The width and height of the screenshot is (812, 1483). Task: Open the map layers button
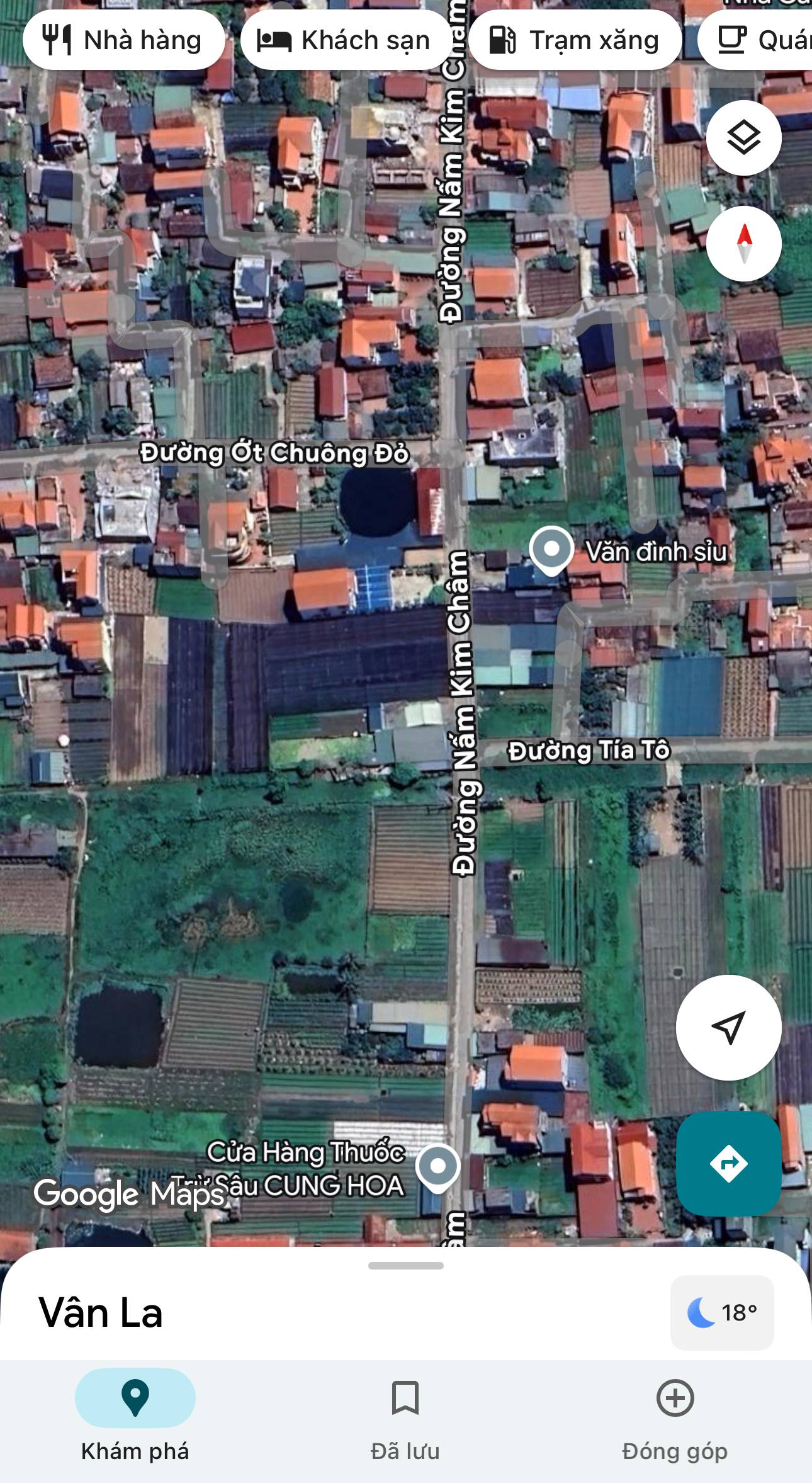tap(743, 138)
